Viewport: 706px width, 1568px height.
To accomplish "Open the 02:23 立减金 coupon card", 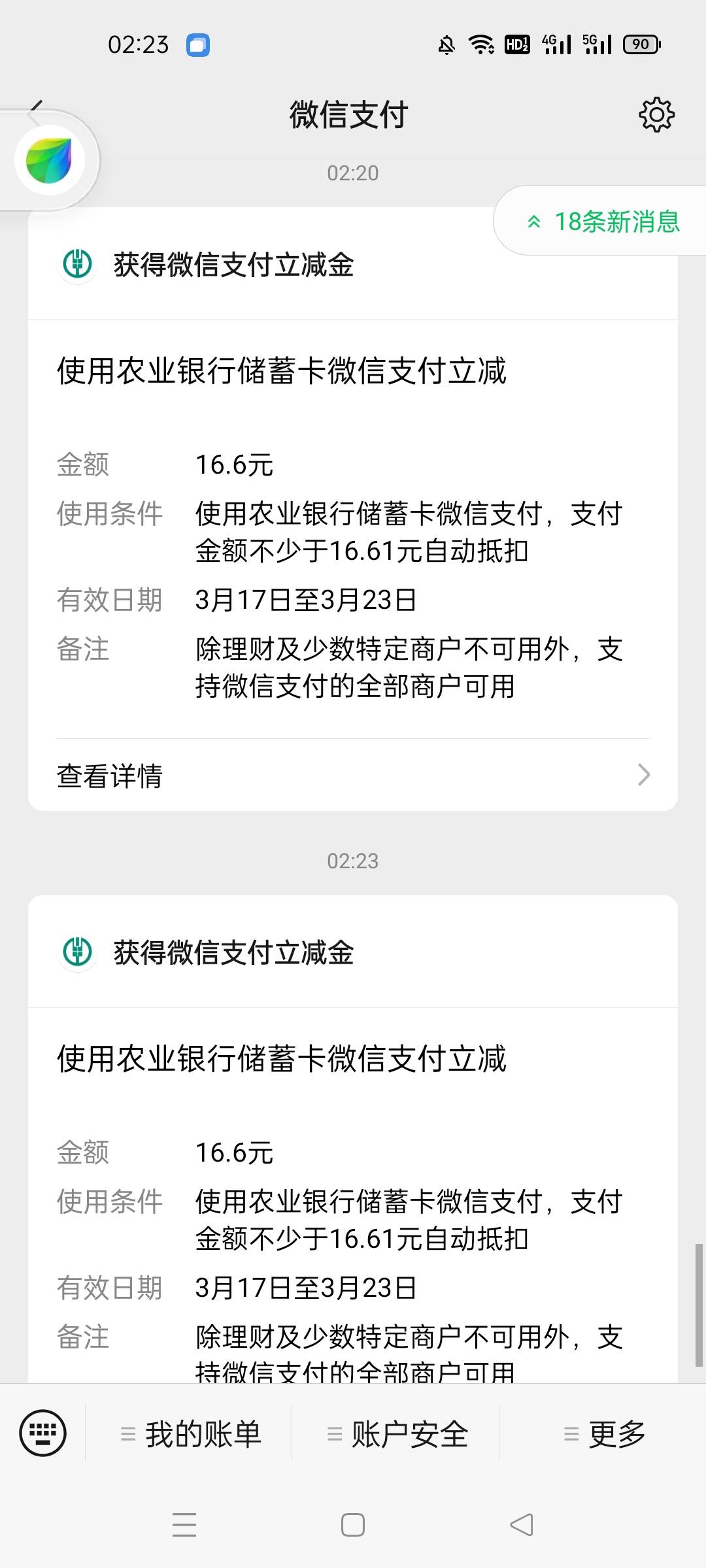I will [x=353, y=1138].
